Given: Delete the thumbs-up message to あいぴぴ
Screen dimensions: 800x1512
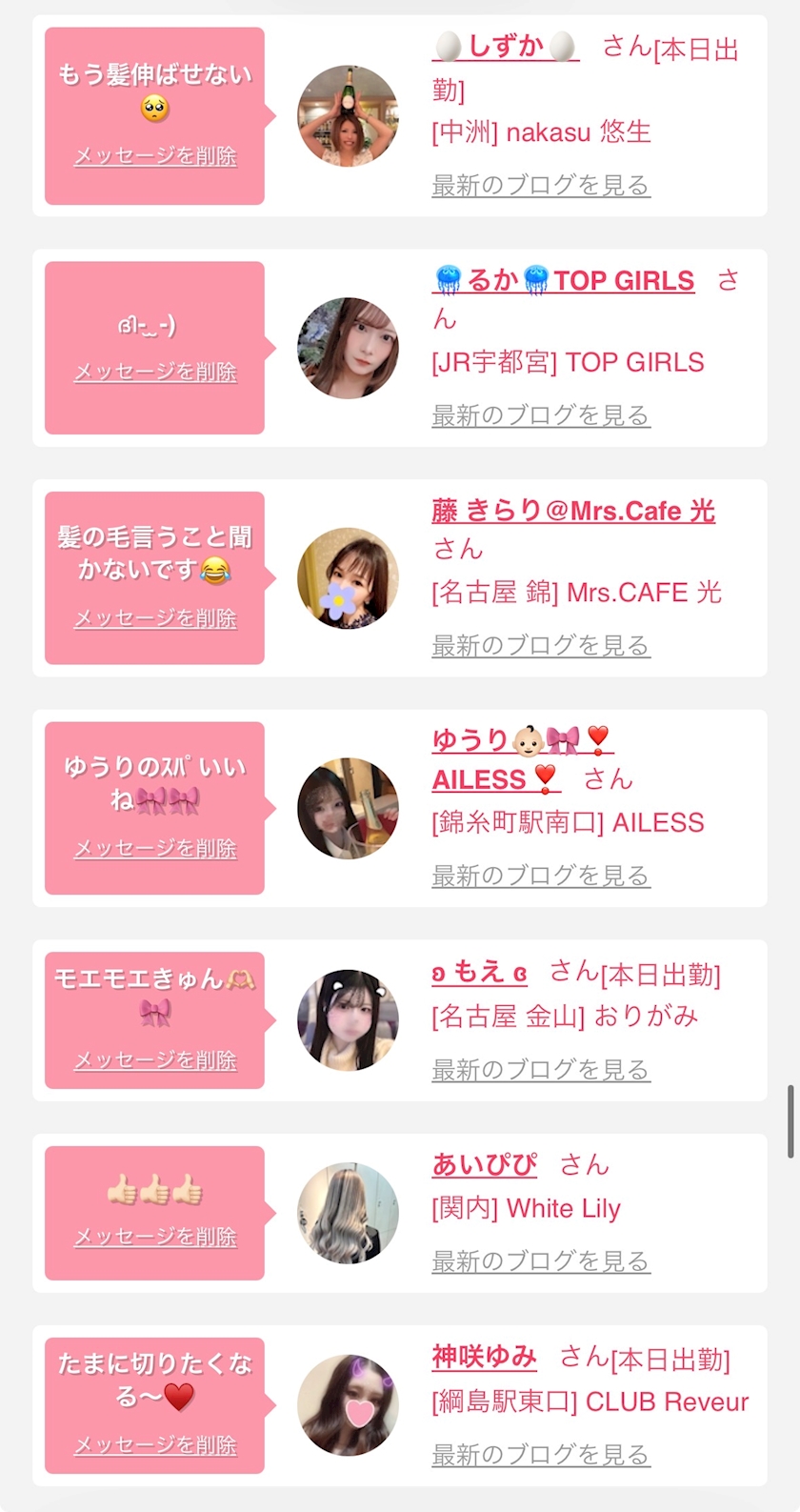Looking at the screenshot, I should (155, 1238).
